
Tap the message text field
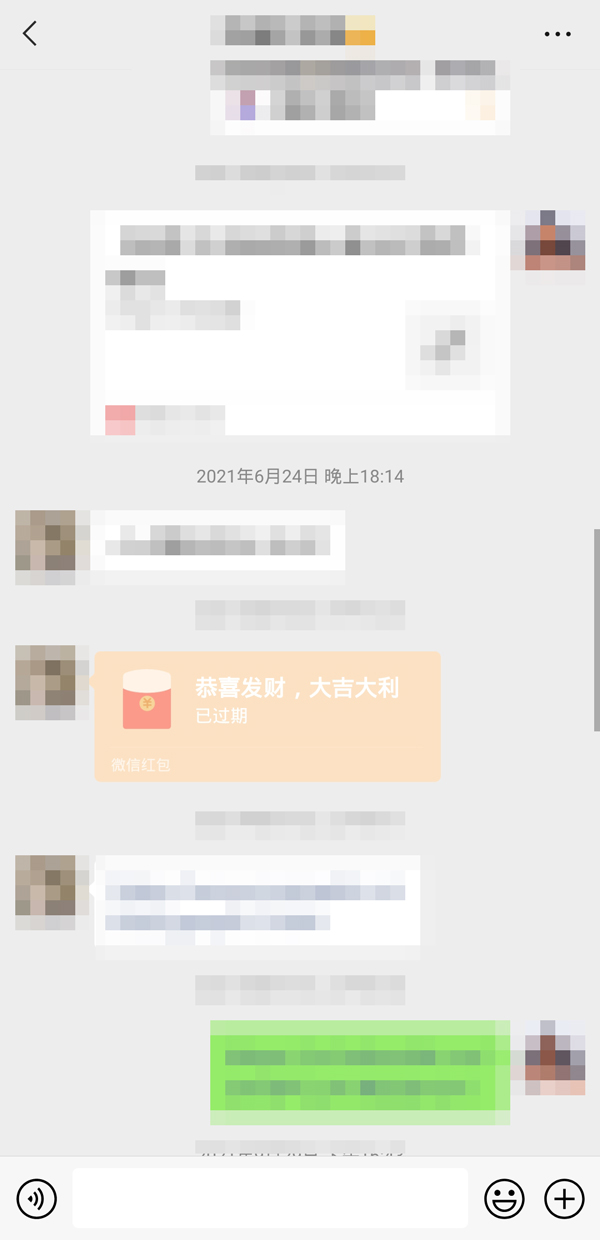coord(270,1197)
